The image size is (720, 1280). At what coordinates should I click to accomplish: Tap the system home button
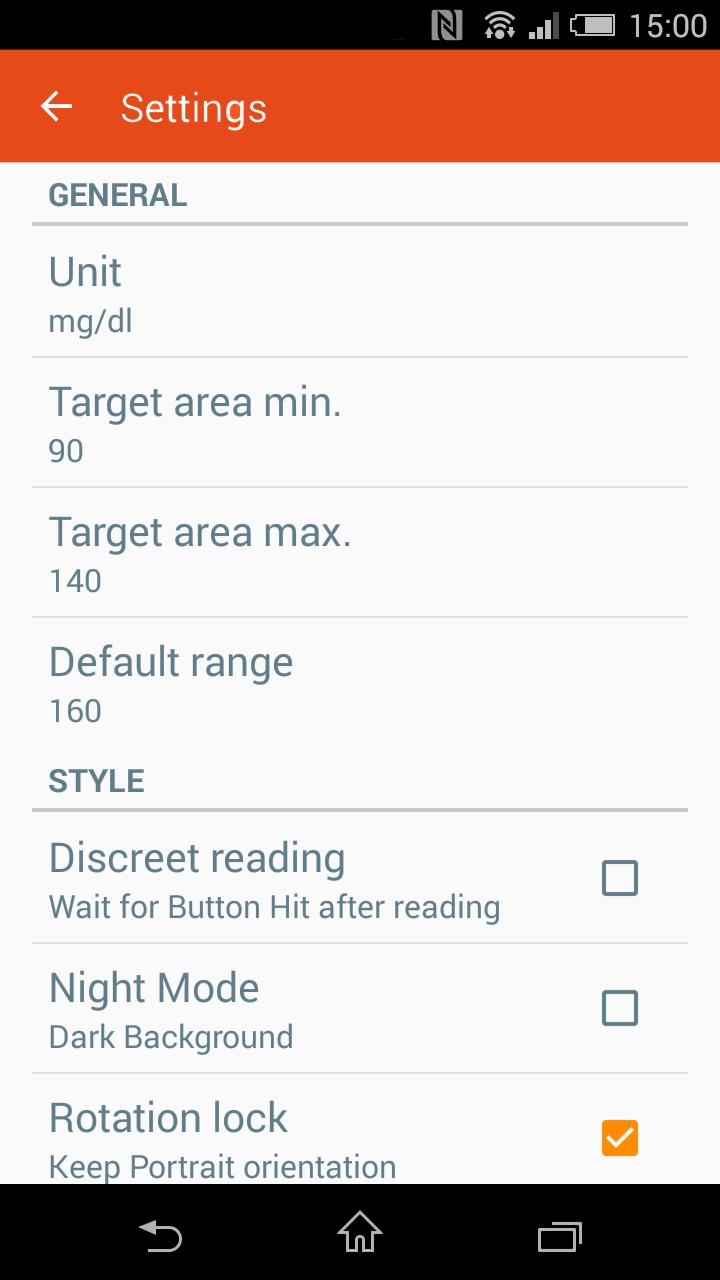(360, 1233)
